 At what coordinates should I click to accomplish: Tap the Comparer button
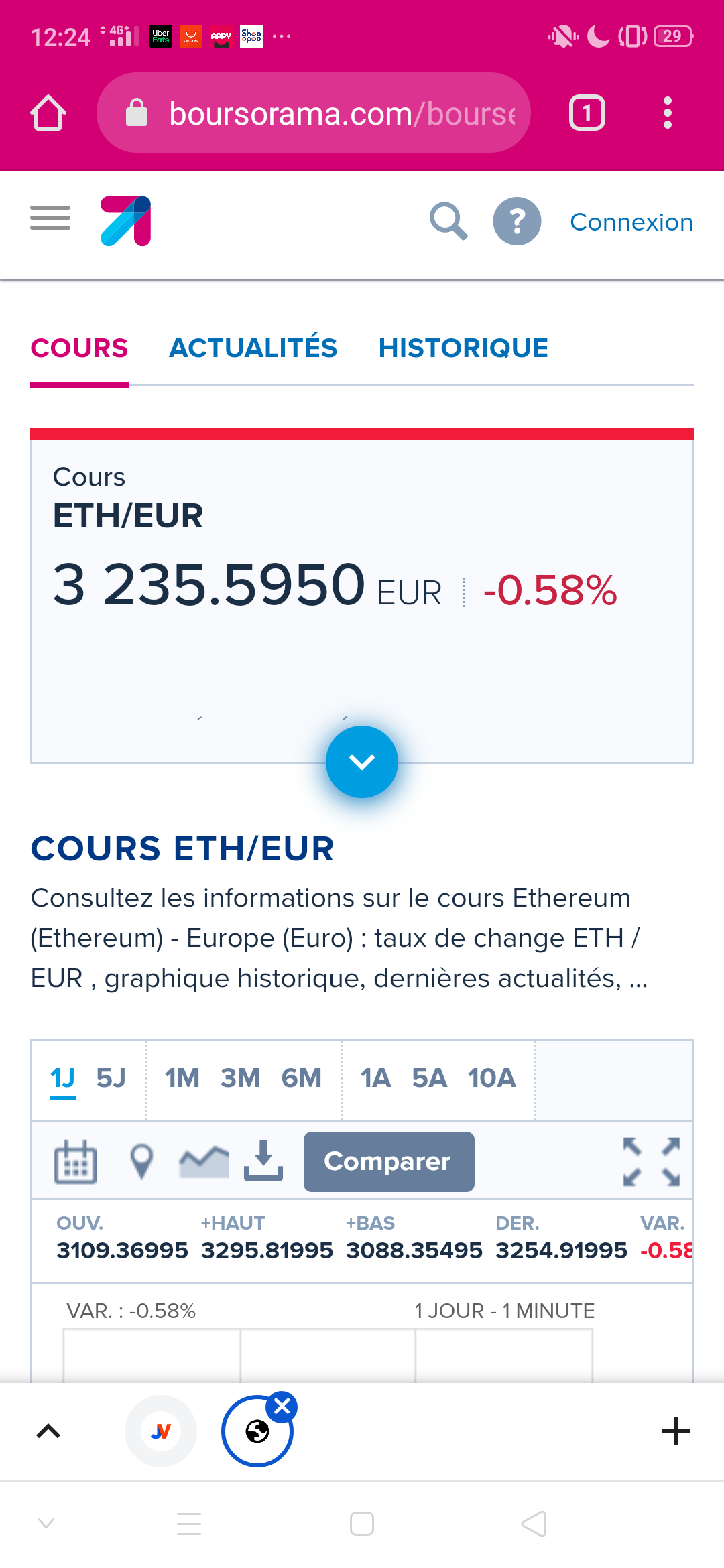pos(389,1162)
